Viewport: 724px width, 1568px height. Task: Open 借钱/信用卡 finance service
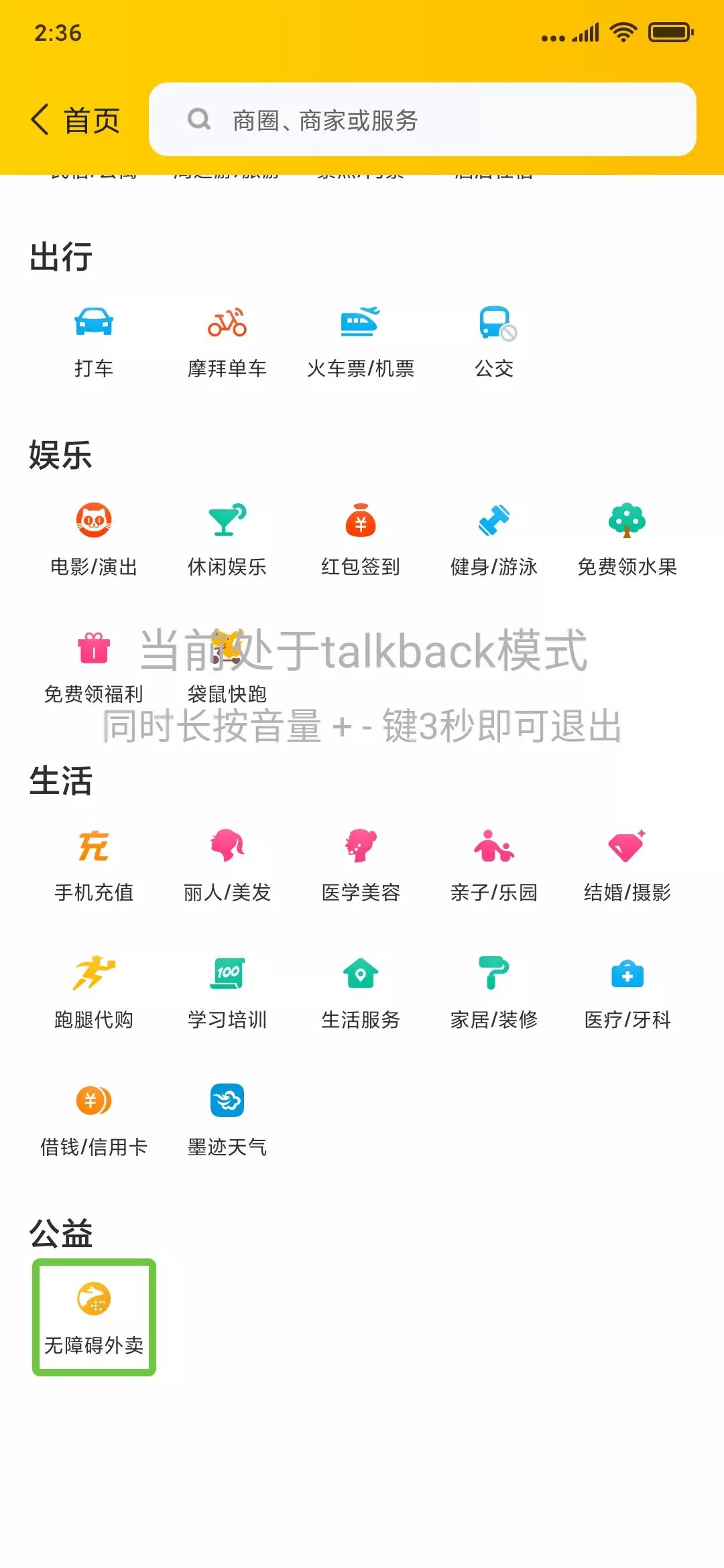[x=94, y=1119]
